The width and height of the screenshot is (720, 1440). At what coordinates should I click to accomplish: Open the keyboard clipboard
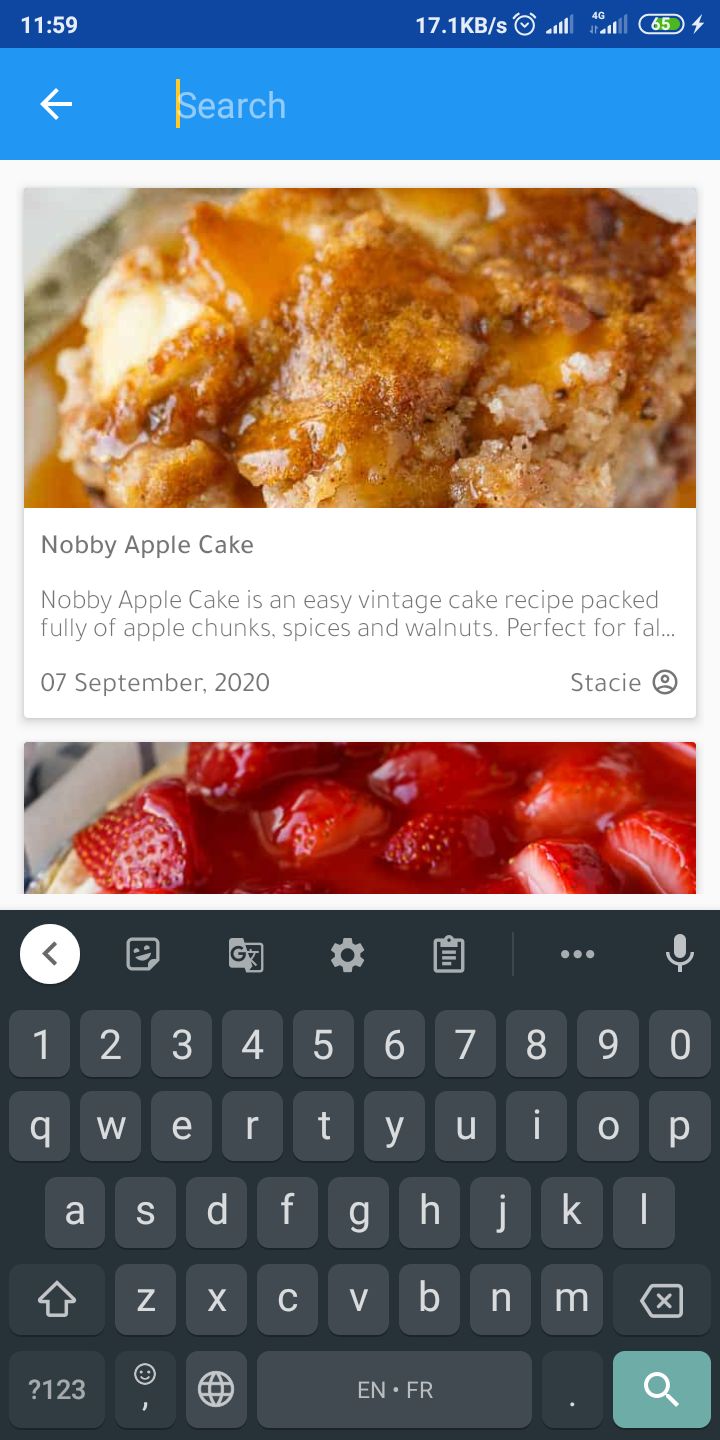click(449, 955)
